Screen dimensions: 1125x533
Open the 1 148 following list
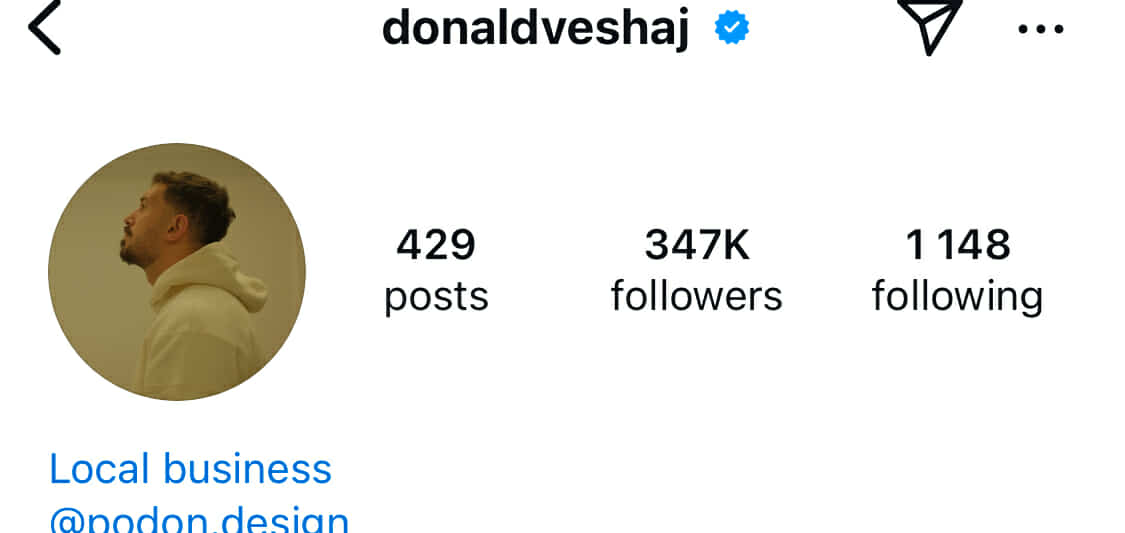[957, 270]
